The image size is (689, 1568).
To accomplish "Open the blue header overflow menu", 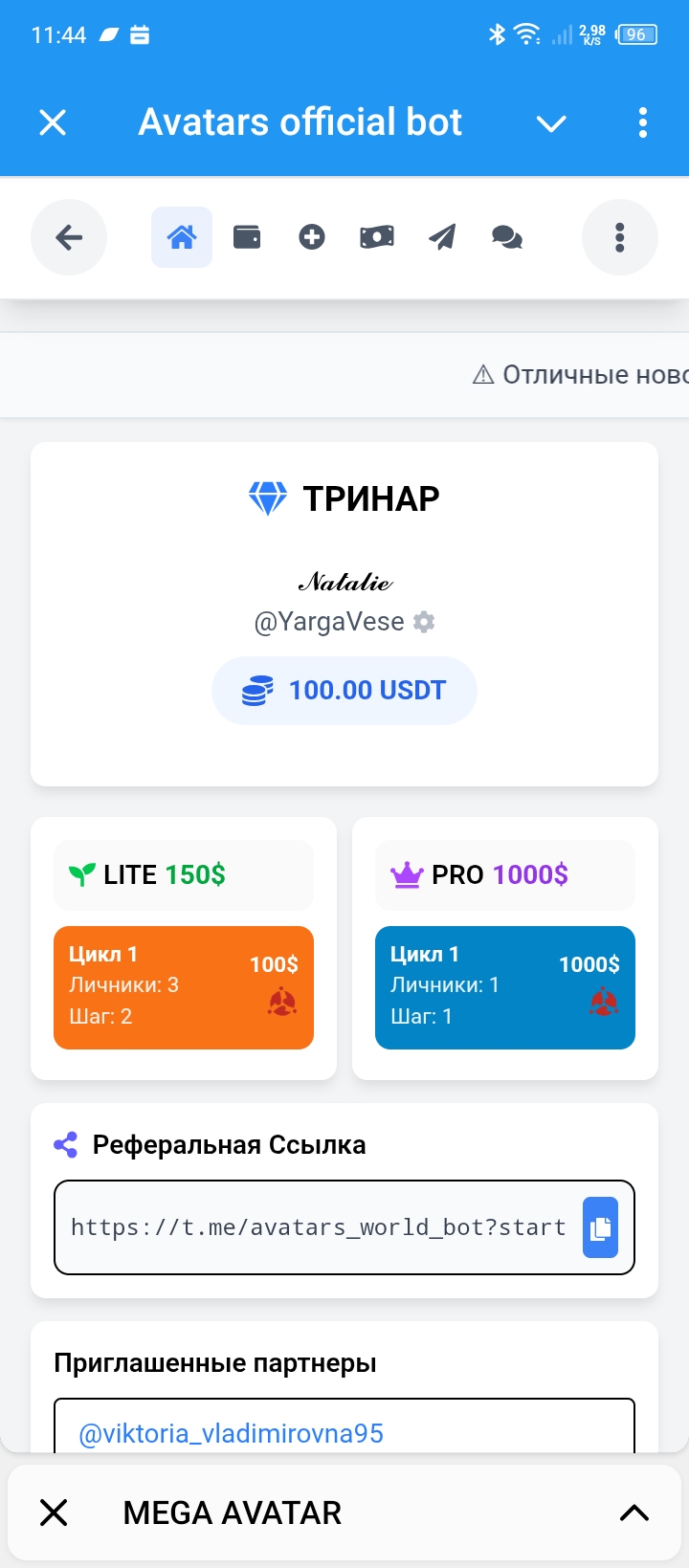I will coord(642,122).
